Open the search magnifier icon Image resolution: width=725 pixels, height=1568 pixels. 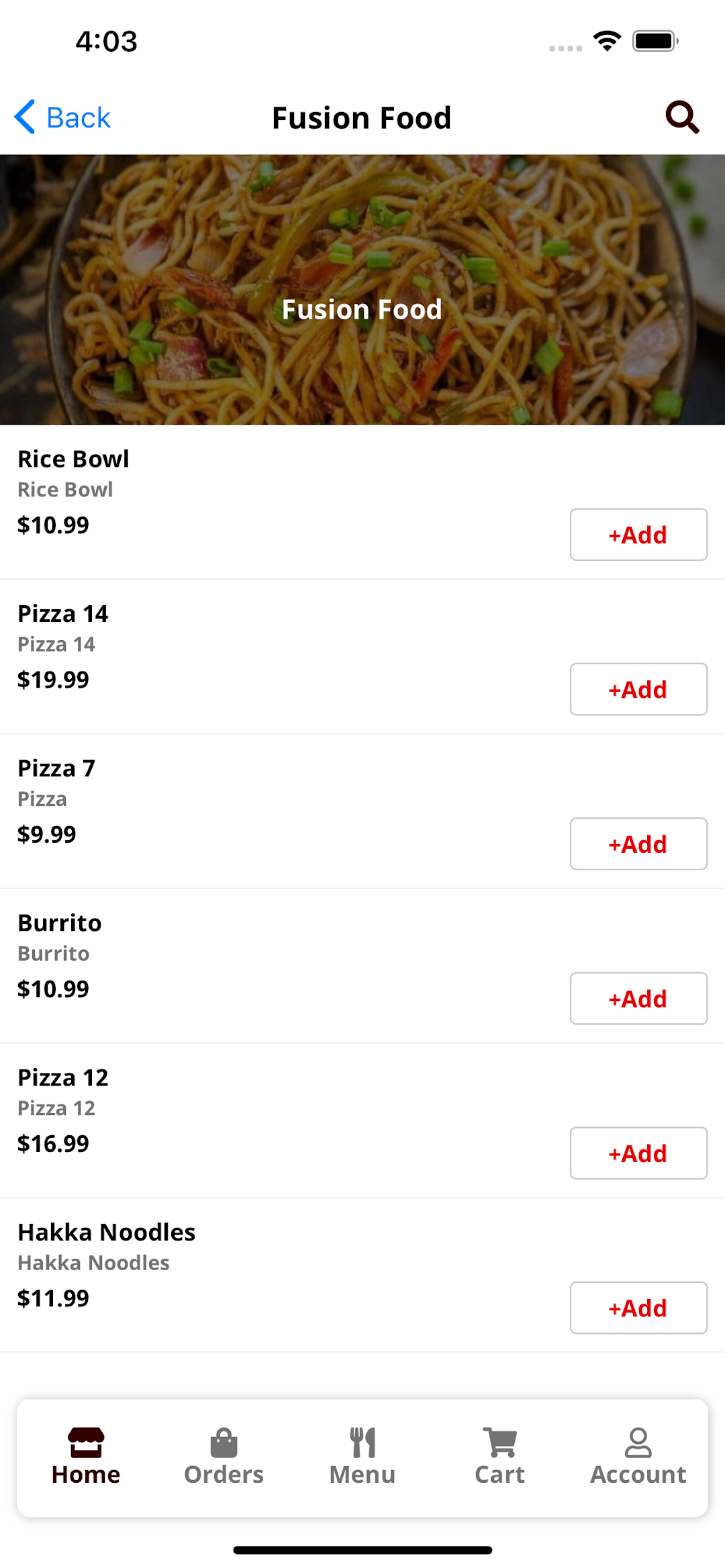(682, 117)
